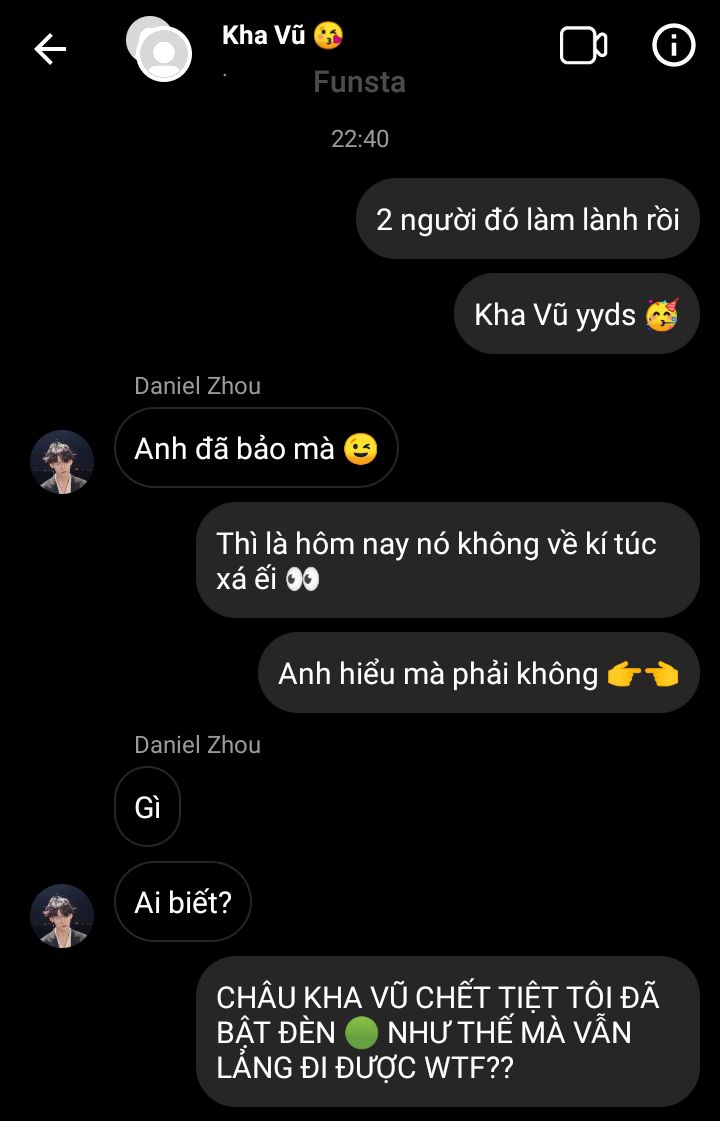Go back from the Kha Vũ chat
This screenshot has height=1121, width=720.
tap(49, 48)
